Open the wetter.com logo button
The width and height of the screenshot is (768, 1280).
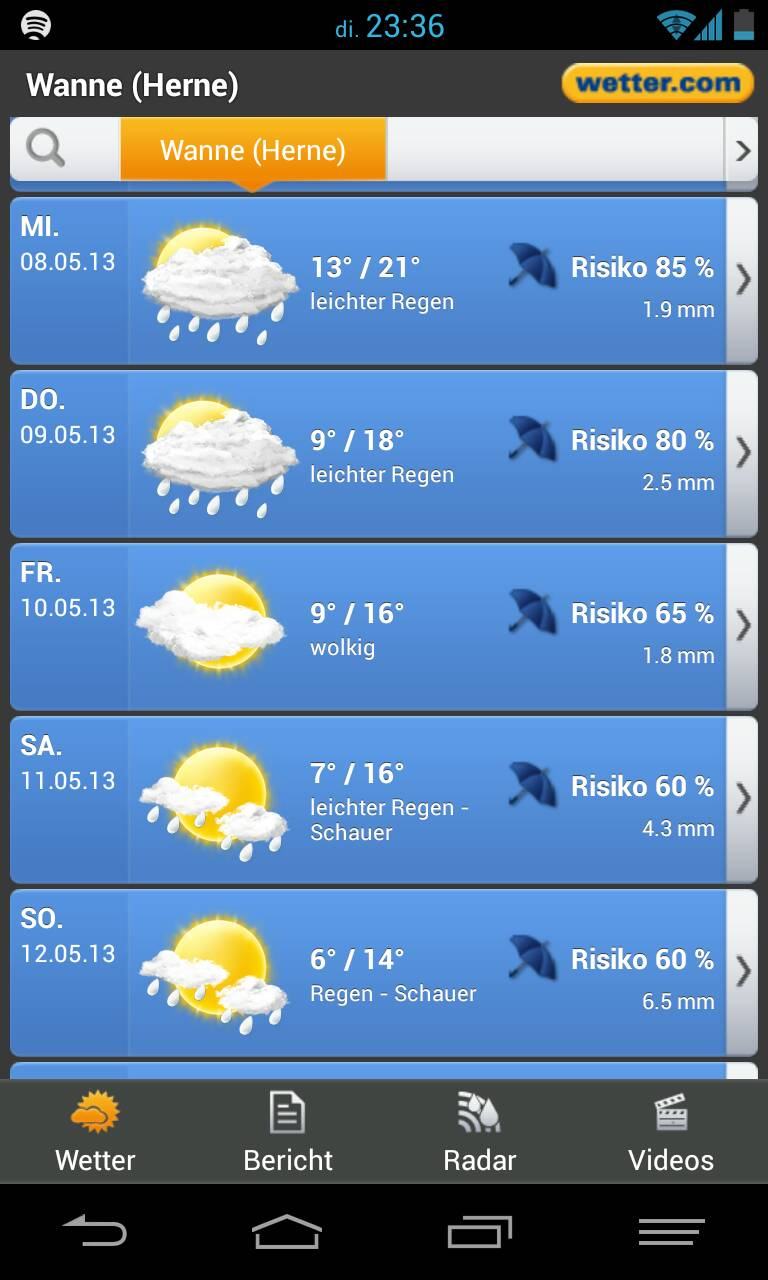pyautogui.click(x=658, y=84)
